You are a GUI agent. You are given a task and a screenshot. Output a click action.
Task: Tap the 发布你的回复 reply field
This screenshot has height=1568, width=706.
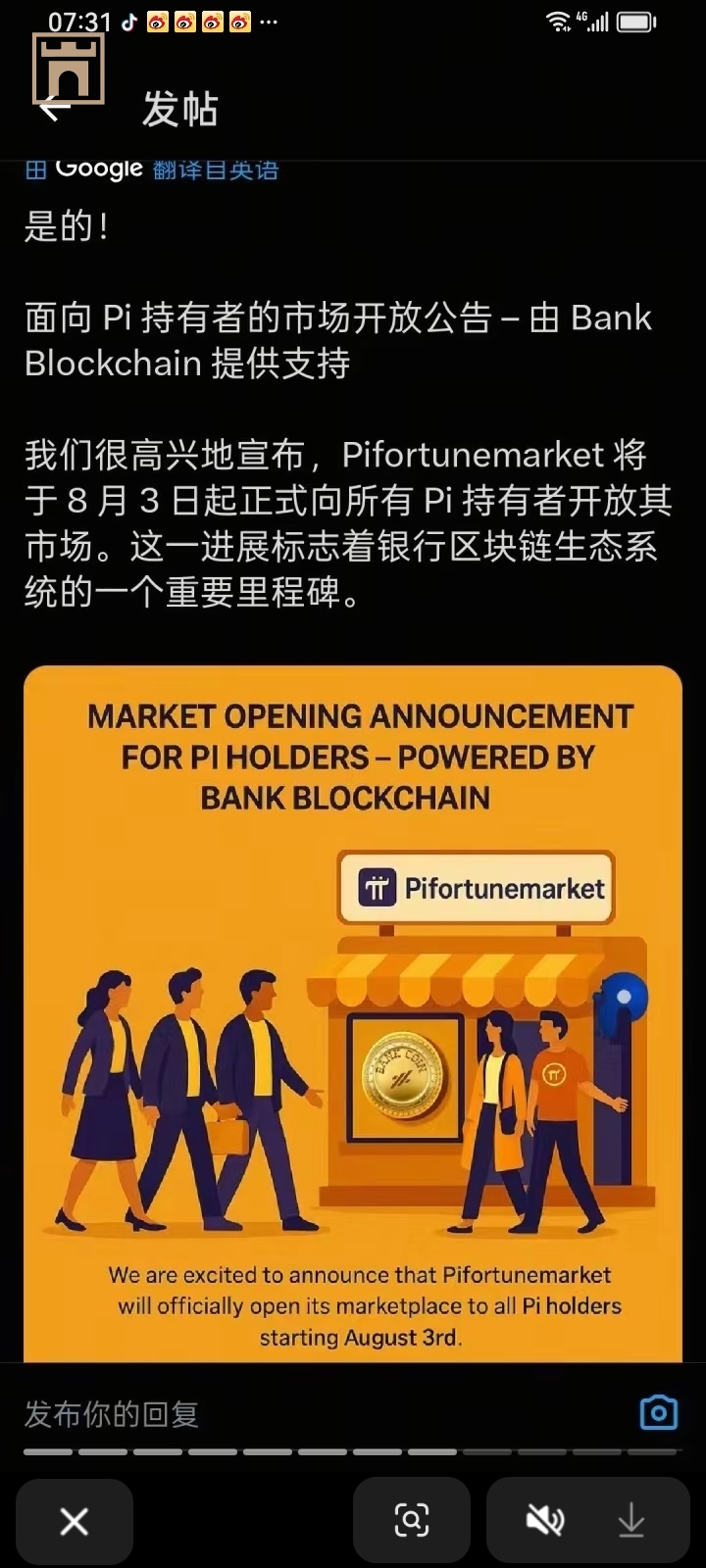tap(294, 1414)
